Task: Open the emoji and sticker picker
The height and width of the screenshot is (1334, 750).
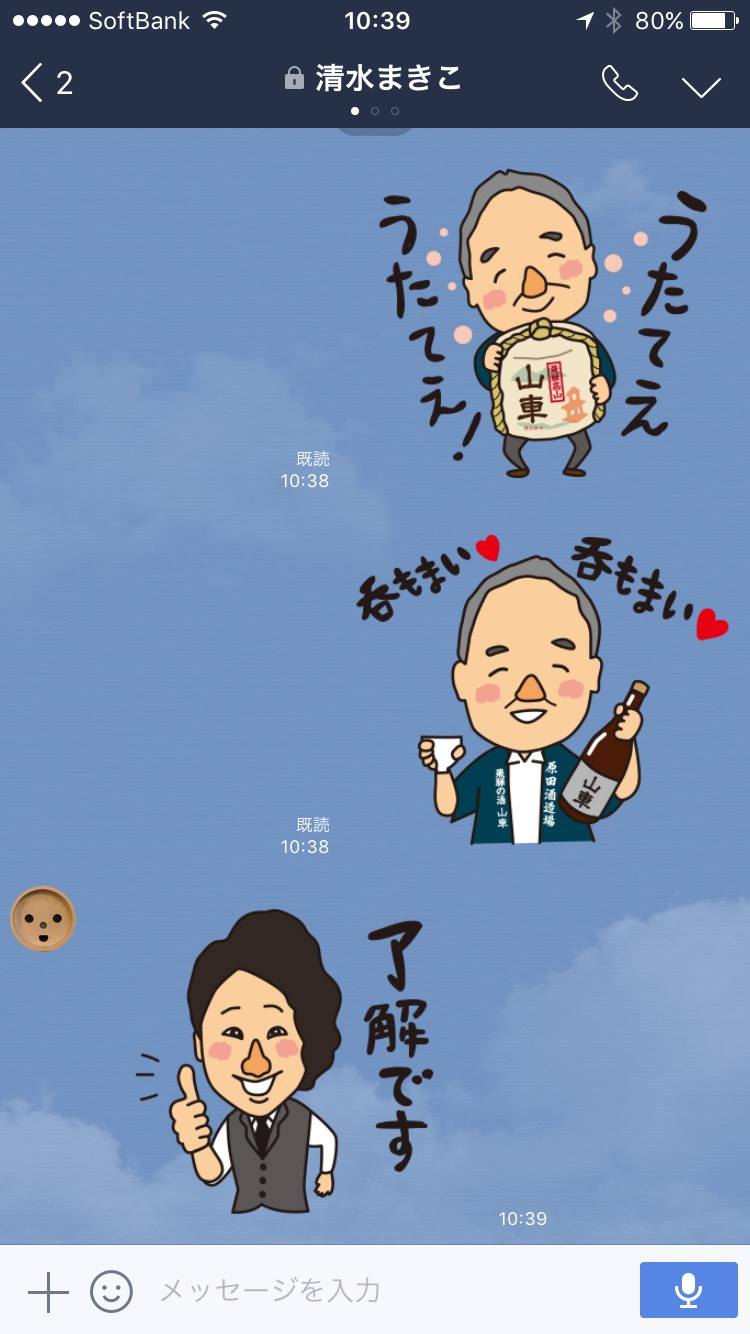Action: pyautogui.click(x=111, y=1291)
